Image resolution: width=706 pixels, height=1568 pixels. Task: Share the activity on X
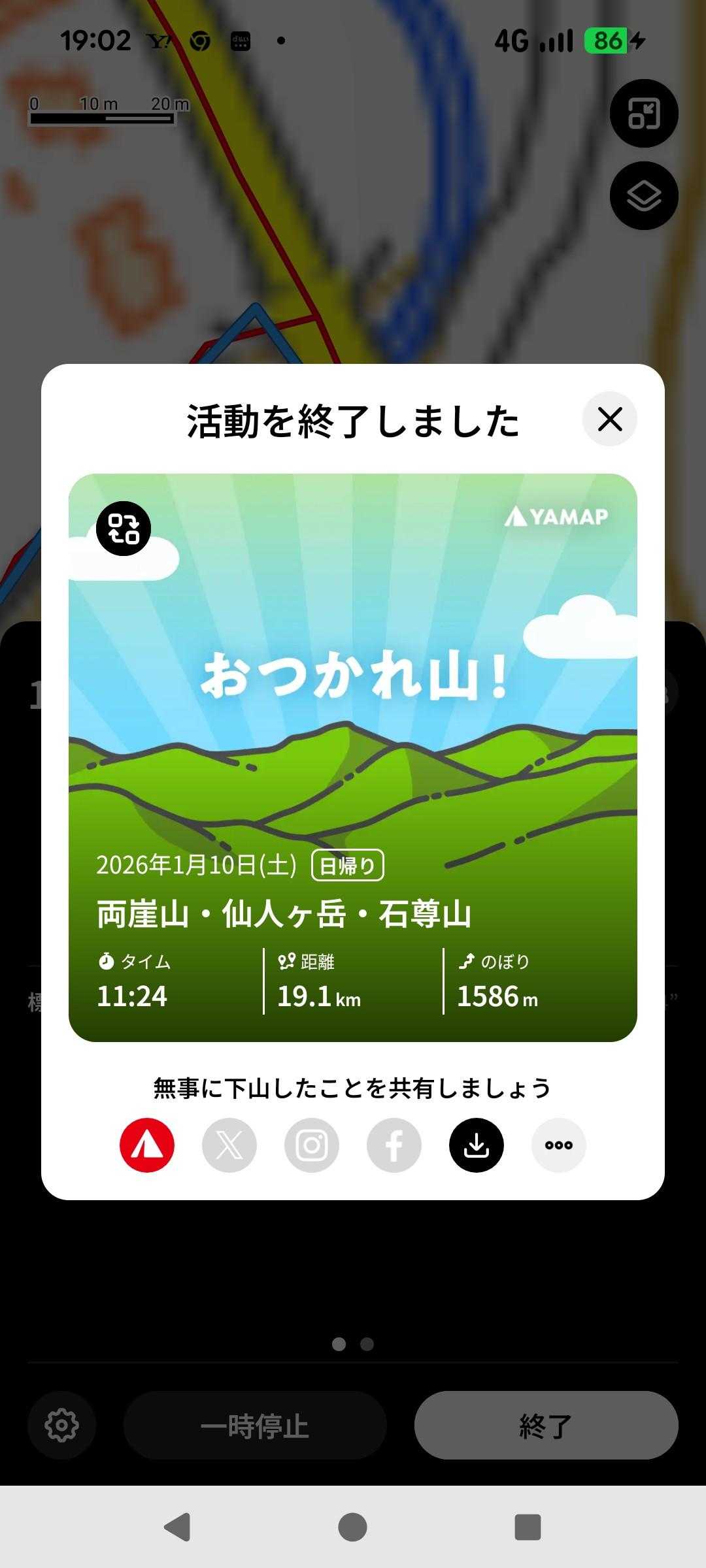[x=229, y=1145]
